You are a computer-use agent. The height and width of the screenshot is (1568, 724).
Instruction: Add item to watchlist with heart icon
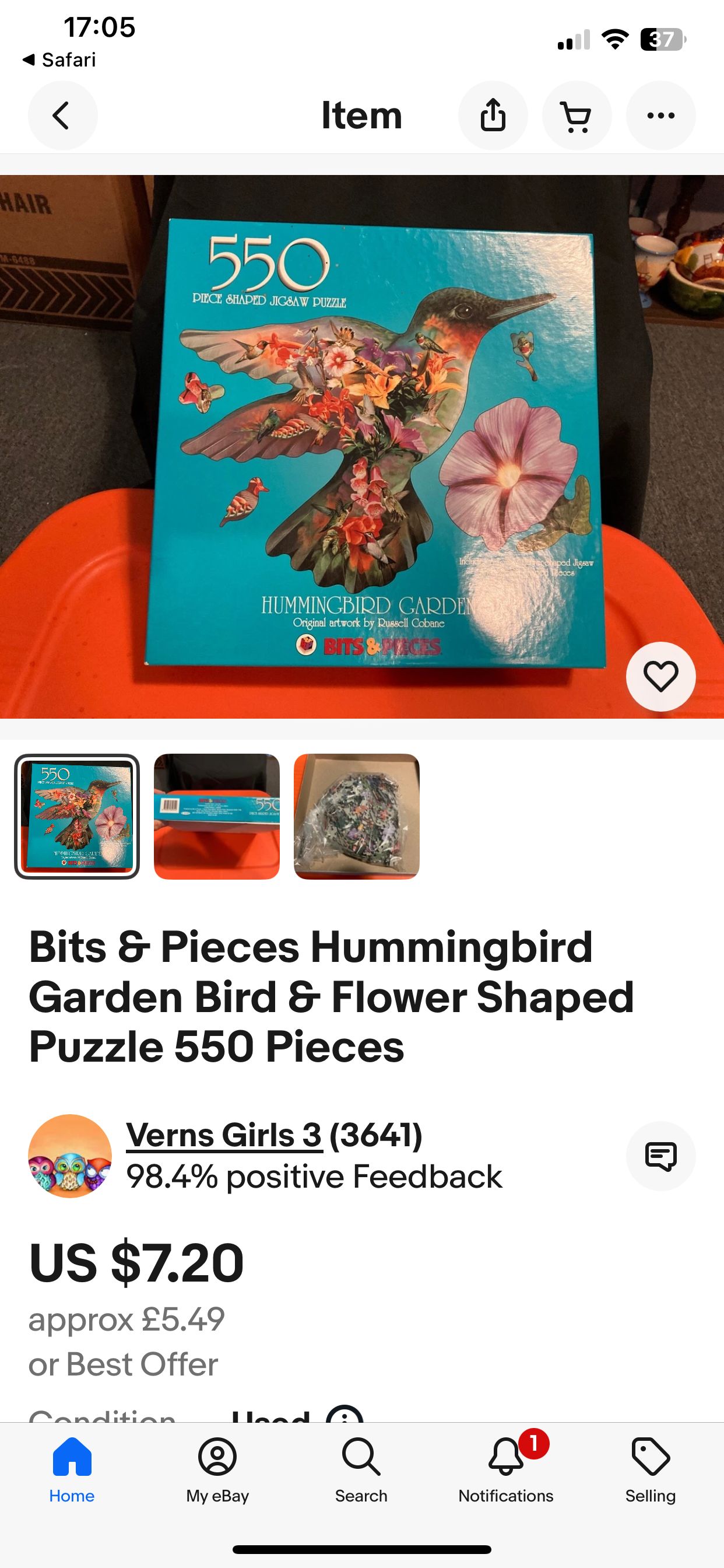coord(660,676)
